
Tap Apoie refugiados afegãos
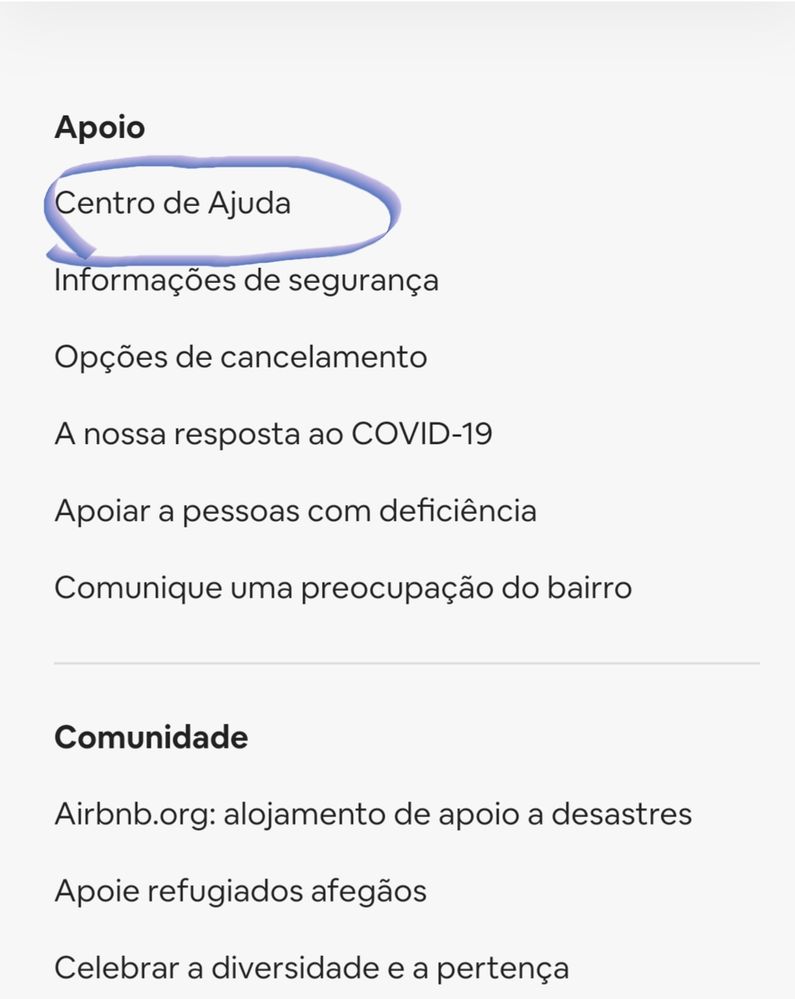coord(240,891)
